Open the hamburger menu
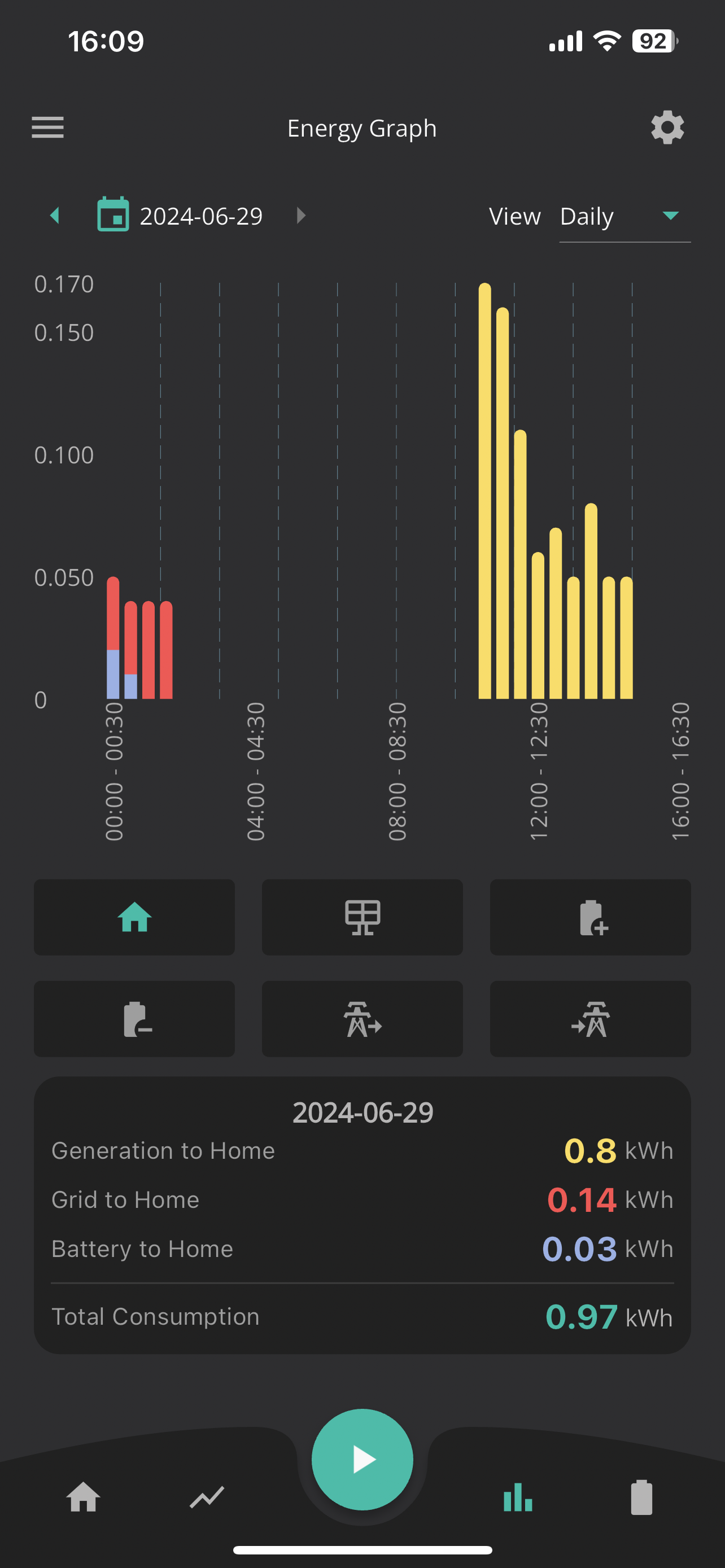 (47, 127)
